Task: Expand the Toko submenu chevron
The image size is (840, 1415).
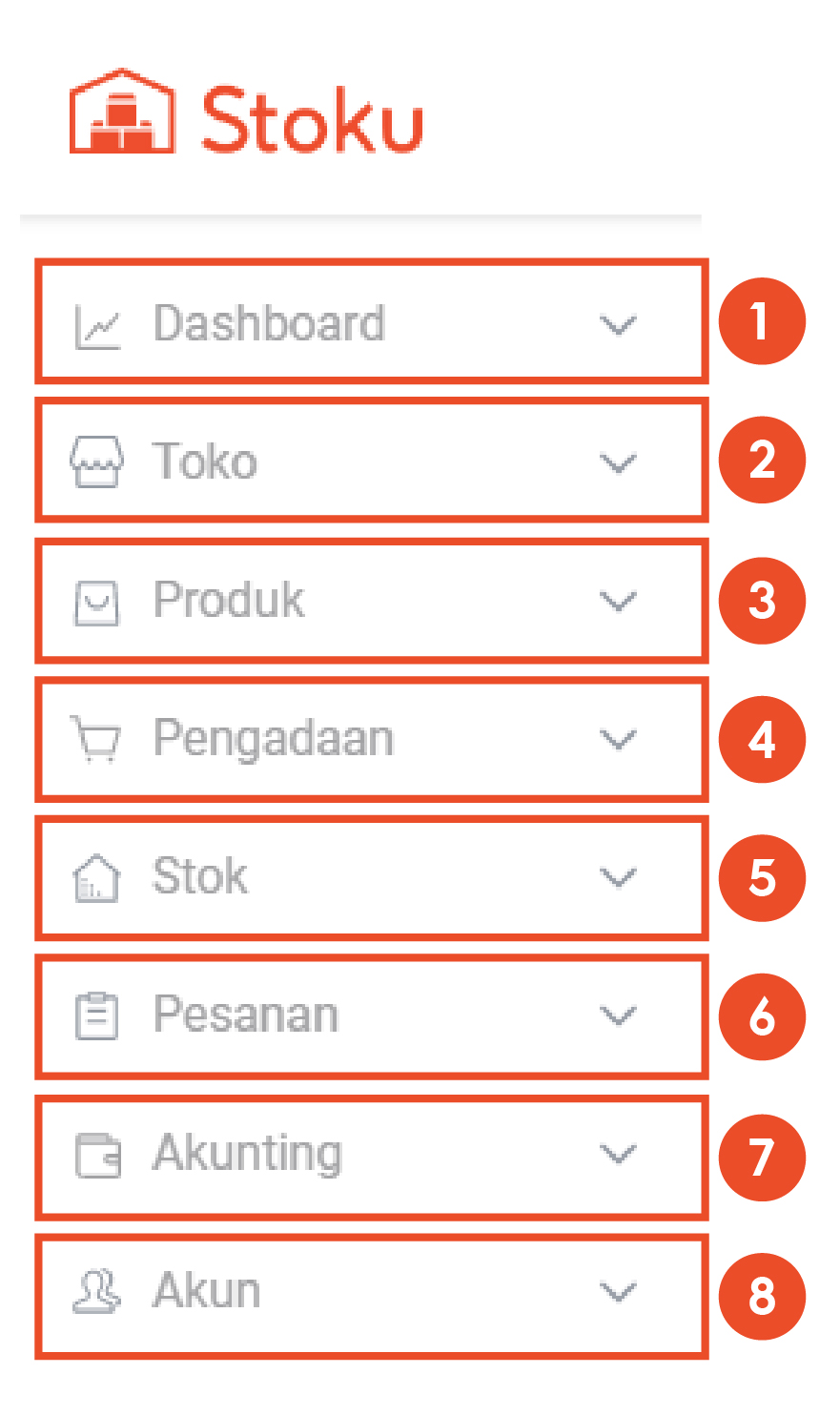Action: pos(619,464)
